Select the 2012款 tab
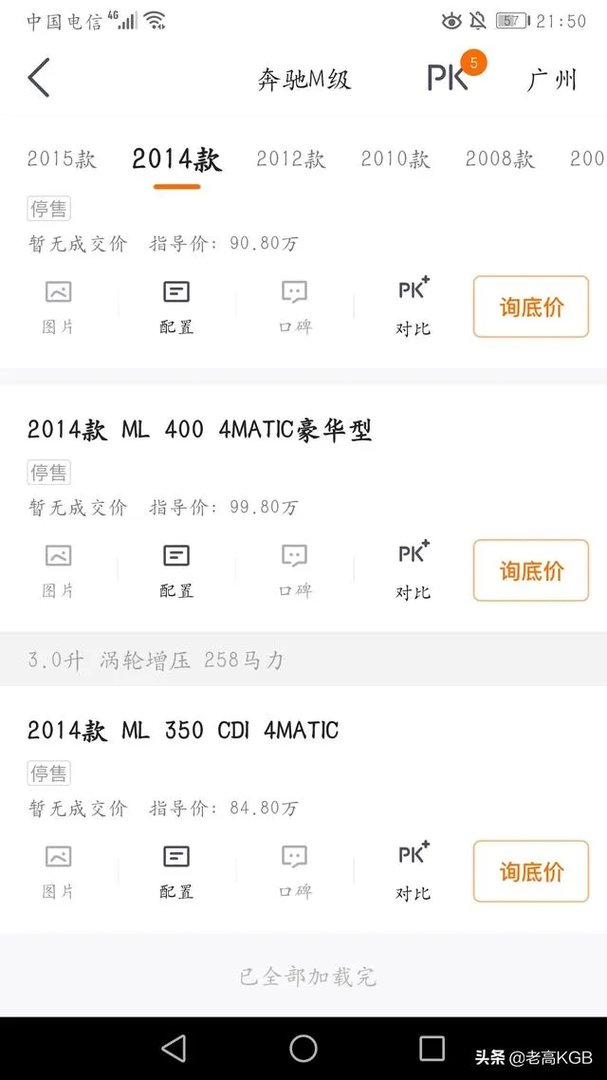The width and height of the screenshot is (607, 1080). coord(291,158)
